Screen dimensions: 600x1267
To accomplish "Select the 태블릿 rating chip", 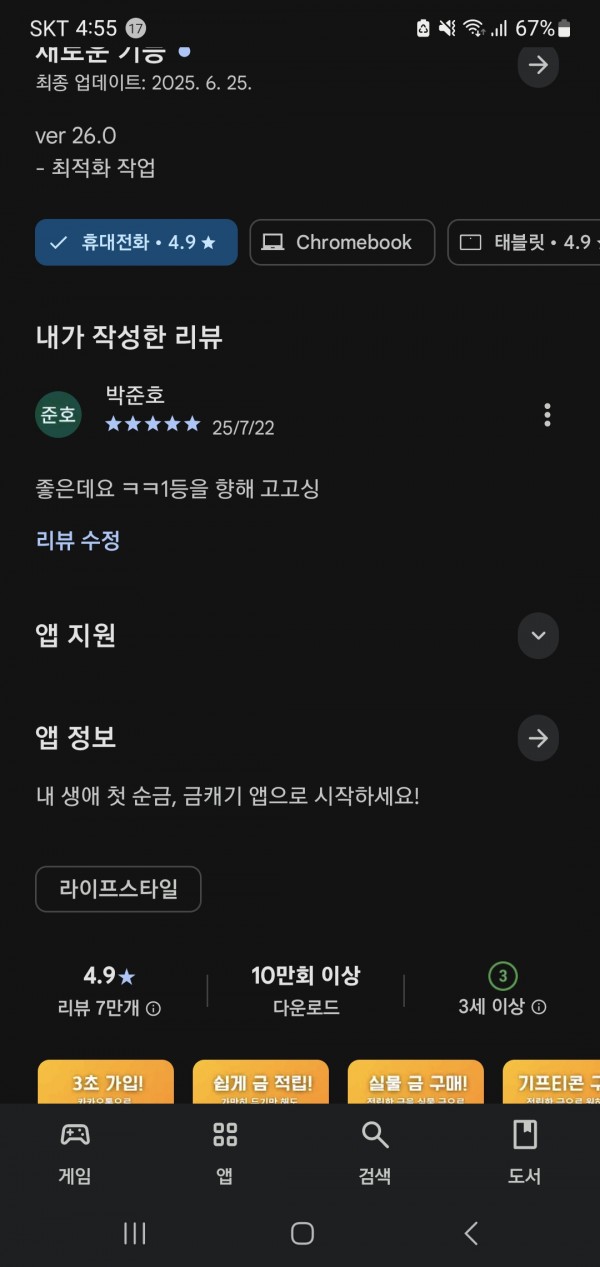I will tap(524, 242).
